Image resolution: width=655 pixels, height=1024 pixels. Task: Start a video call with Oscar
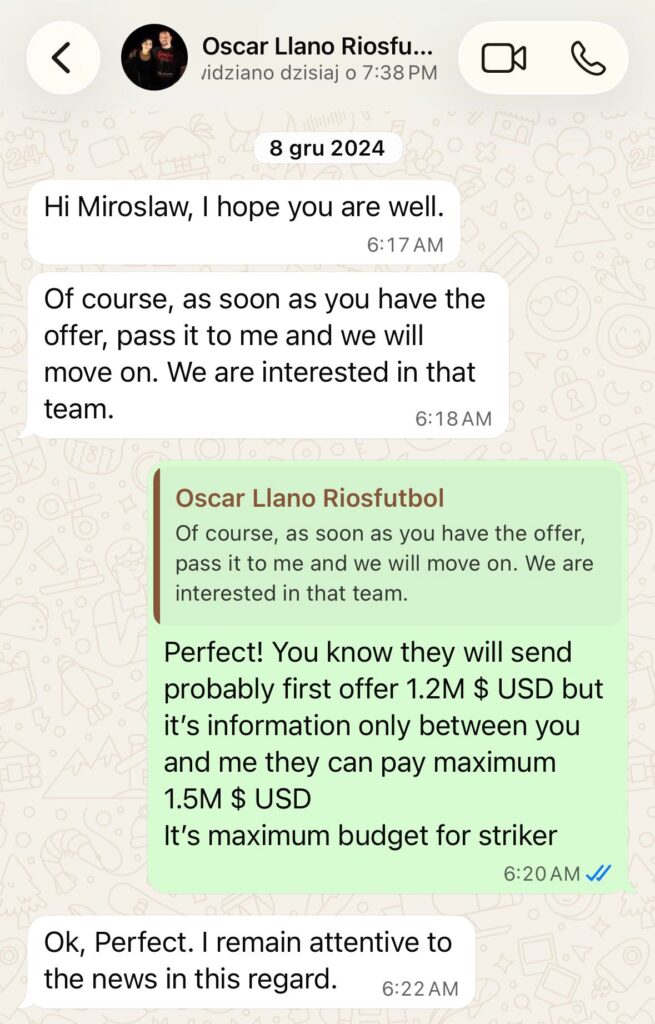[503, 58]
